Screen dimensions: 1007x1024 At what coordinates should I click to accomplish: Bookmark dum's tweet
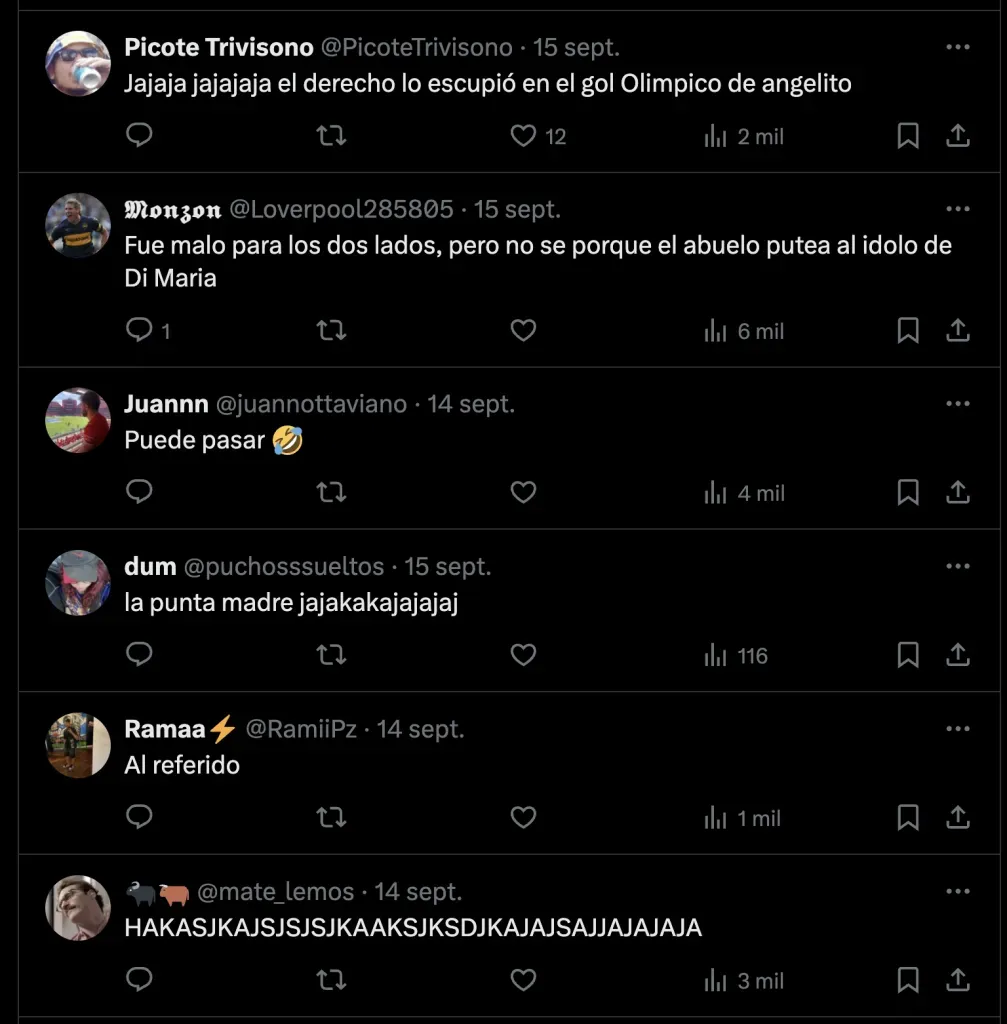(x=908, y=655)
